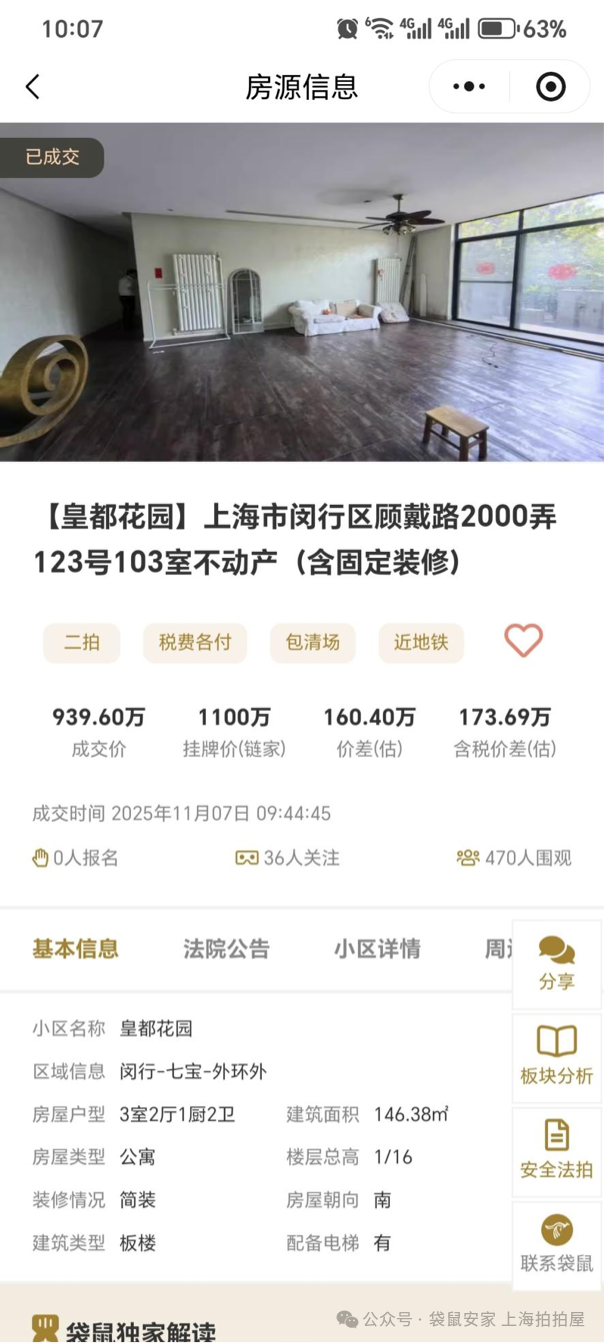Open the property photo
The height and width of the screenshot is (1343, 604).
coord(302,292)
